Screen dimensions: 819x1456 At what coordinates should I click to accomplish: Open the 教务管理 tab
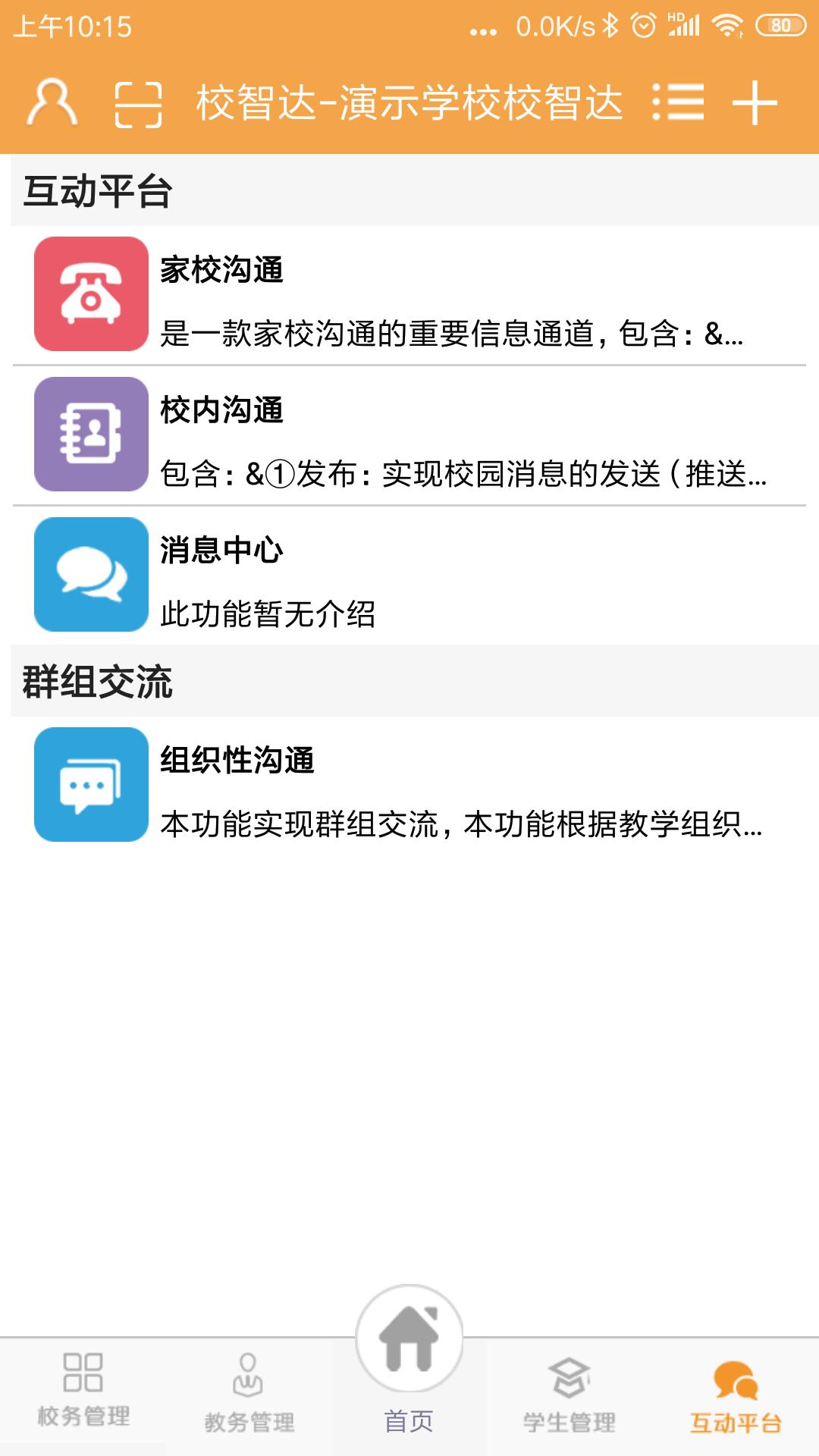tap(245, 1418)
